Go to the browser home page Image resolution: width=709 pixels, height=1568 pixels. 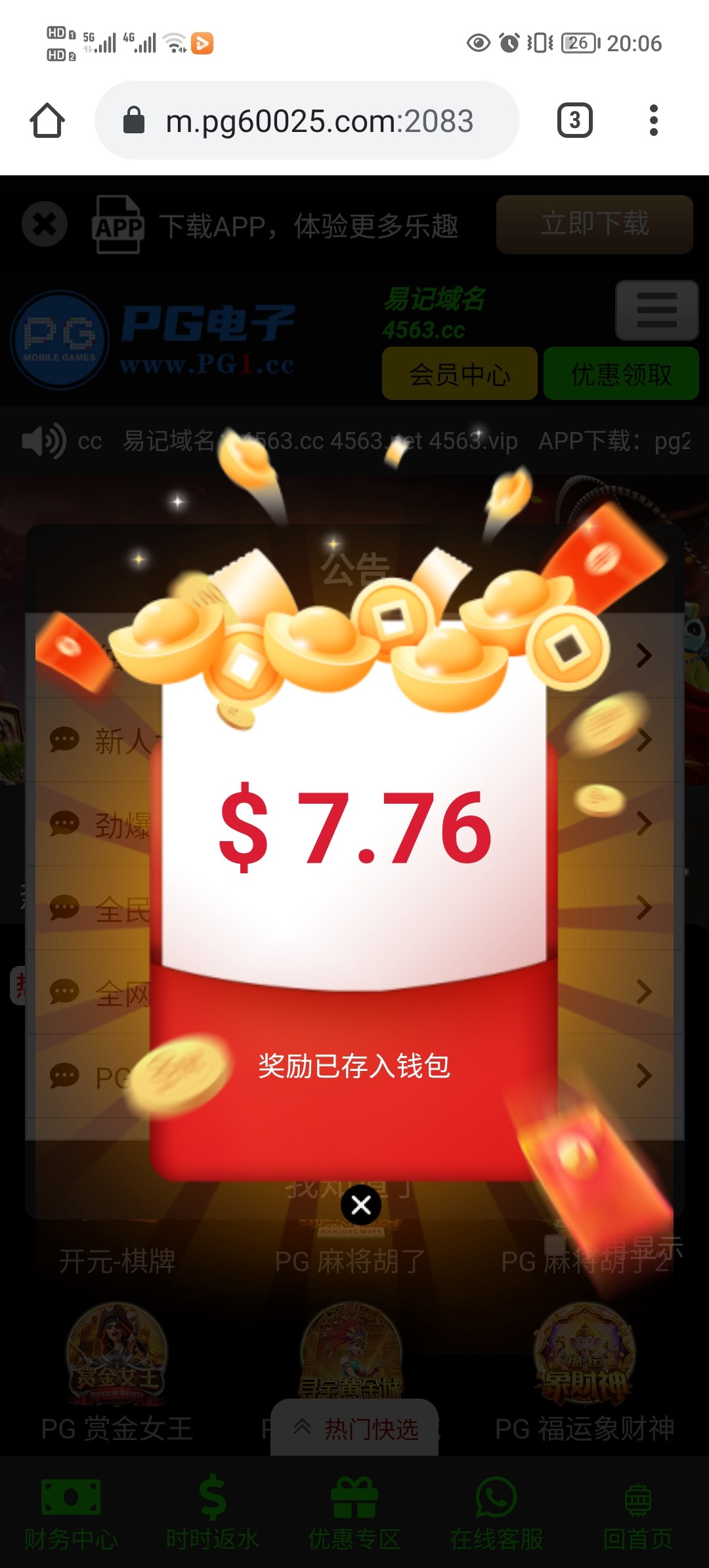pyautogui.click(x=47, y=121)
